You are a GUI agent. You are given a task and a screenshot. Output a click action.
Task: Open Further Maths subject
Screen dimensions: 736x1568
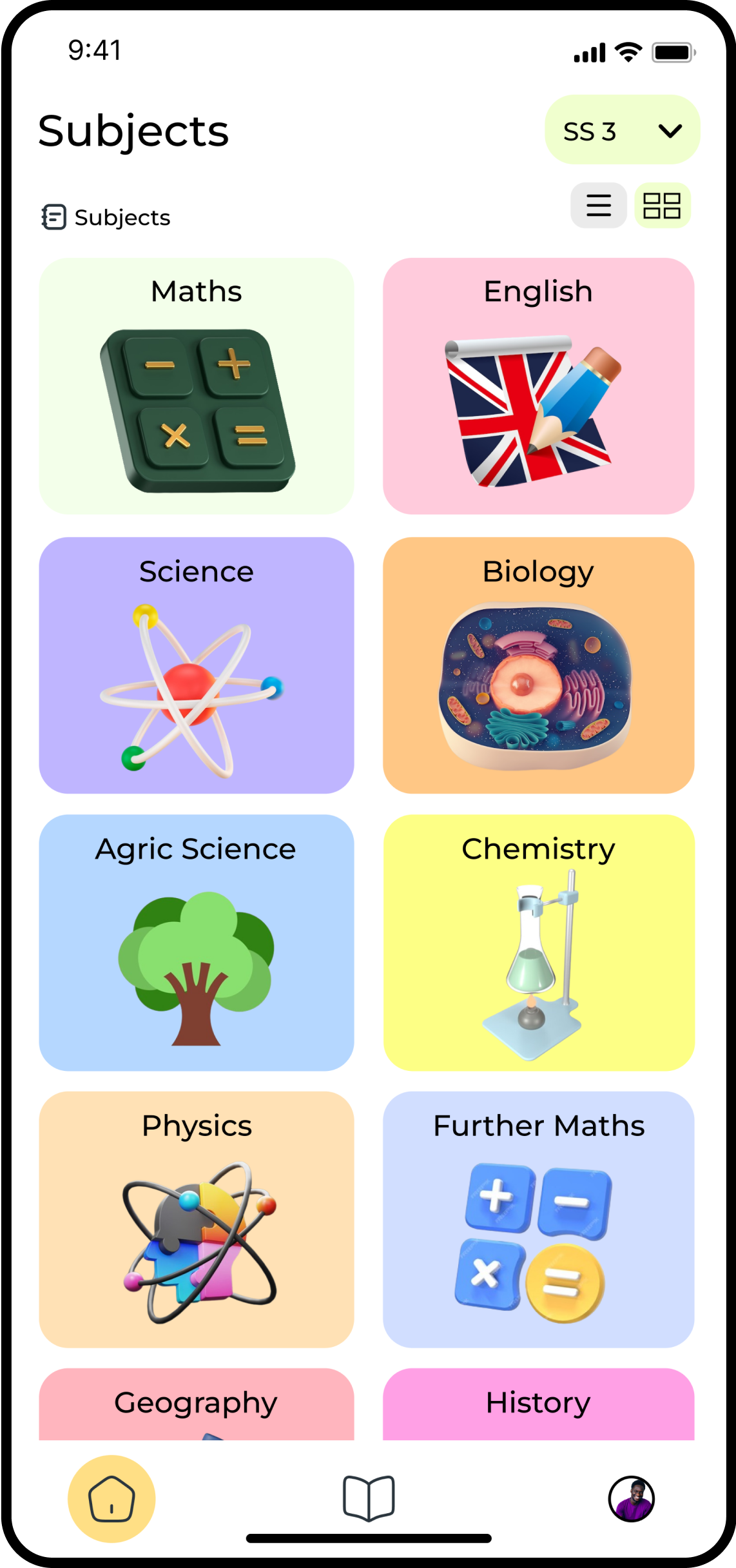(x=539, y=1219)
